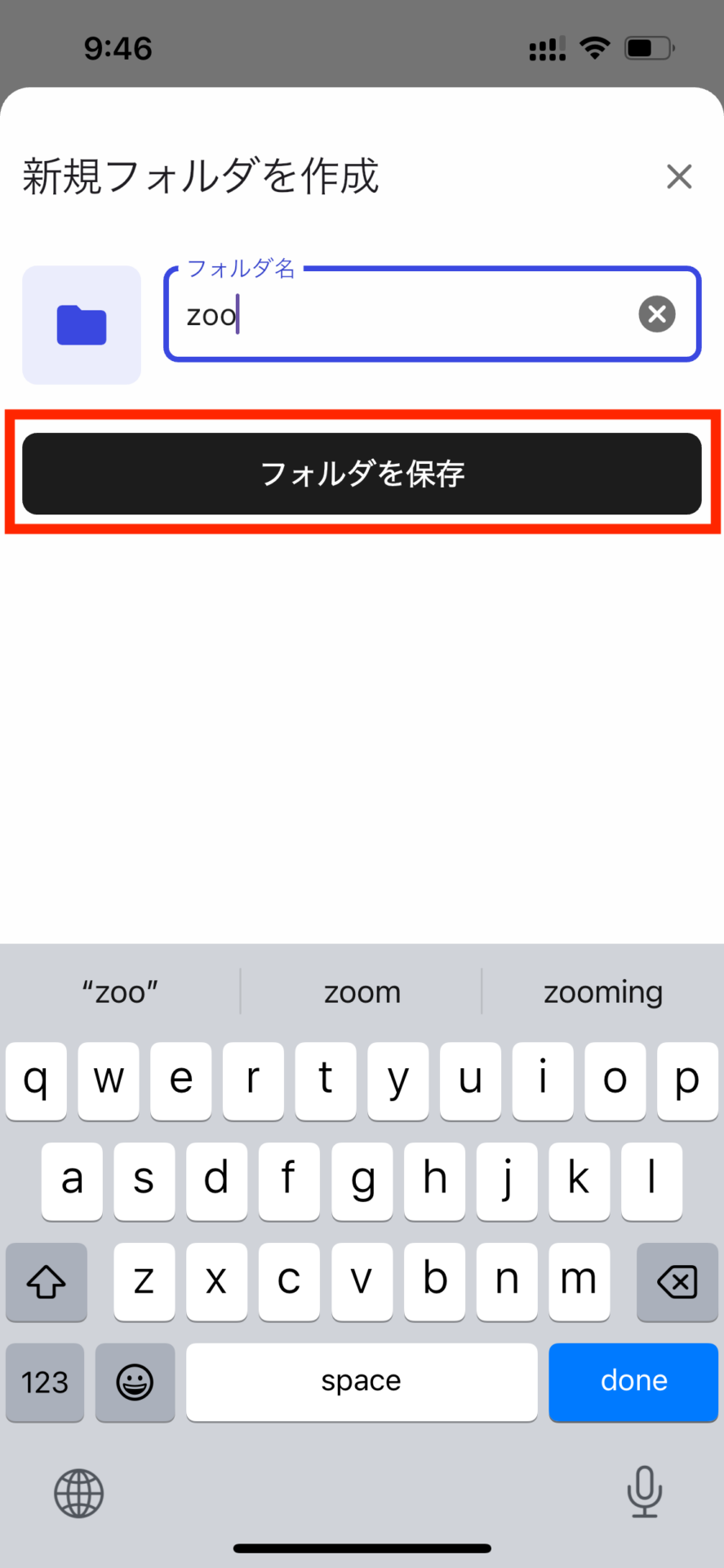Screen dimensions: 724x1568
Task: Start dictation with the microphone
Action: pyautogui.click(x=644, y=1491)
